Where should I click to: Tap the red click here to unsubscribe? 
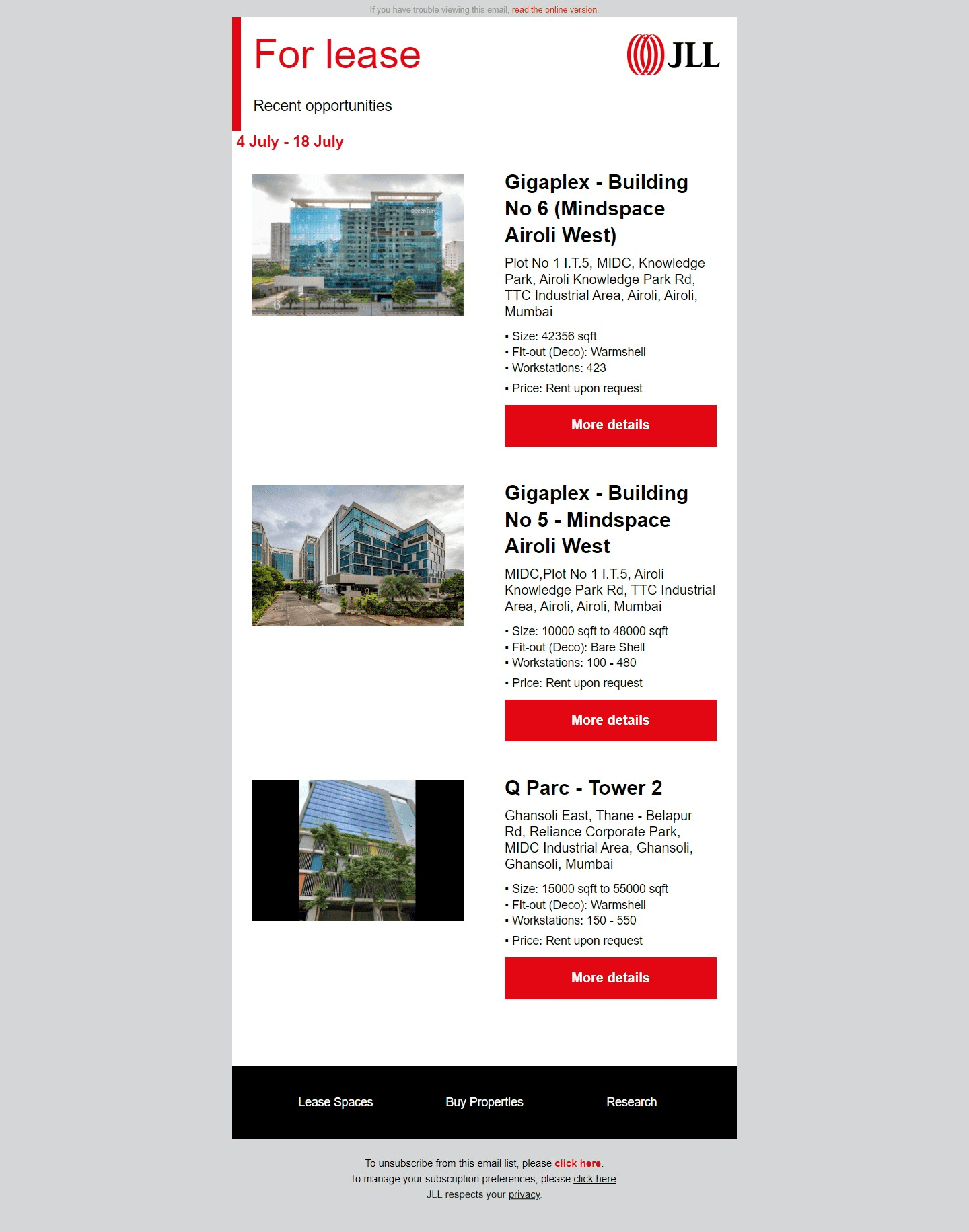[577, 1163]
